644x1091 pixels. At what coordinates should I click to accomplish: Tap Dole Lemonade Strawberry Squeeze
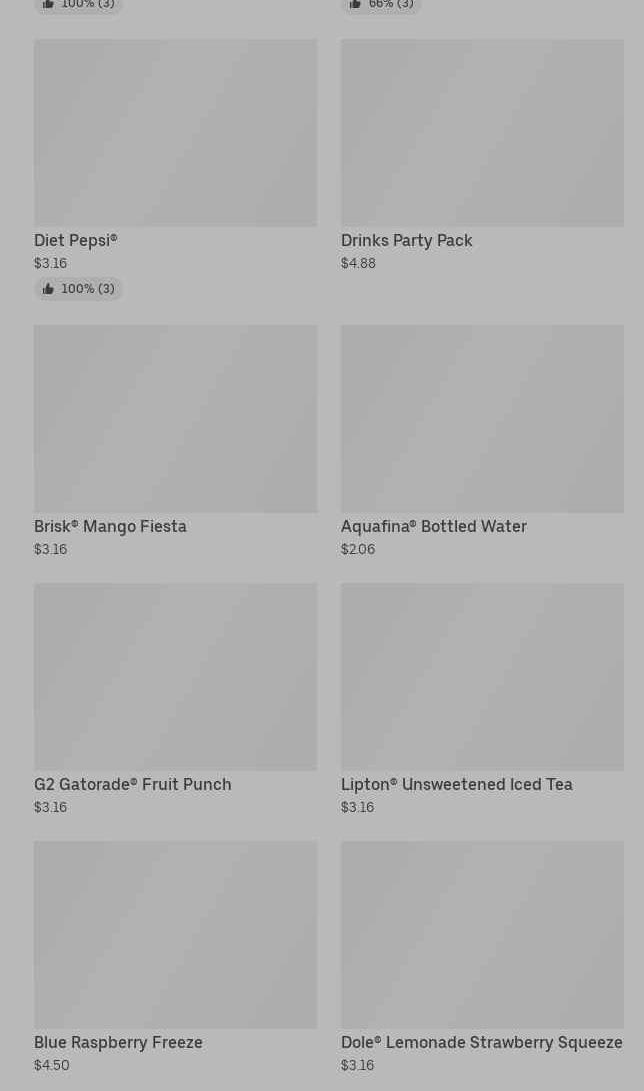481,936
